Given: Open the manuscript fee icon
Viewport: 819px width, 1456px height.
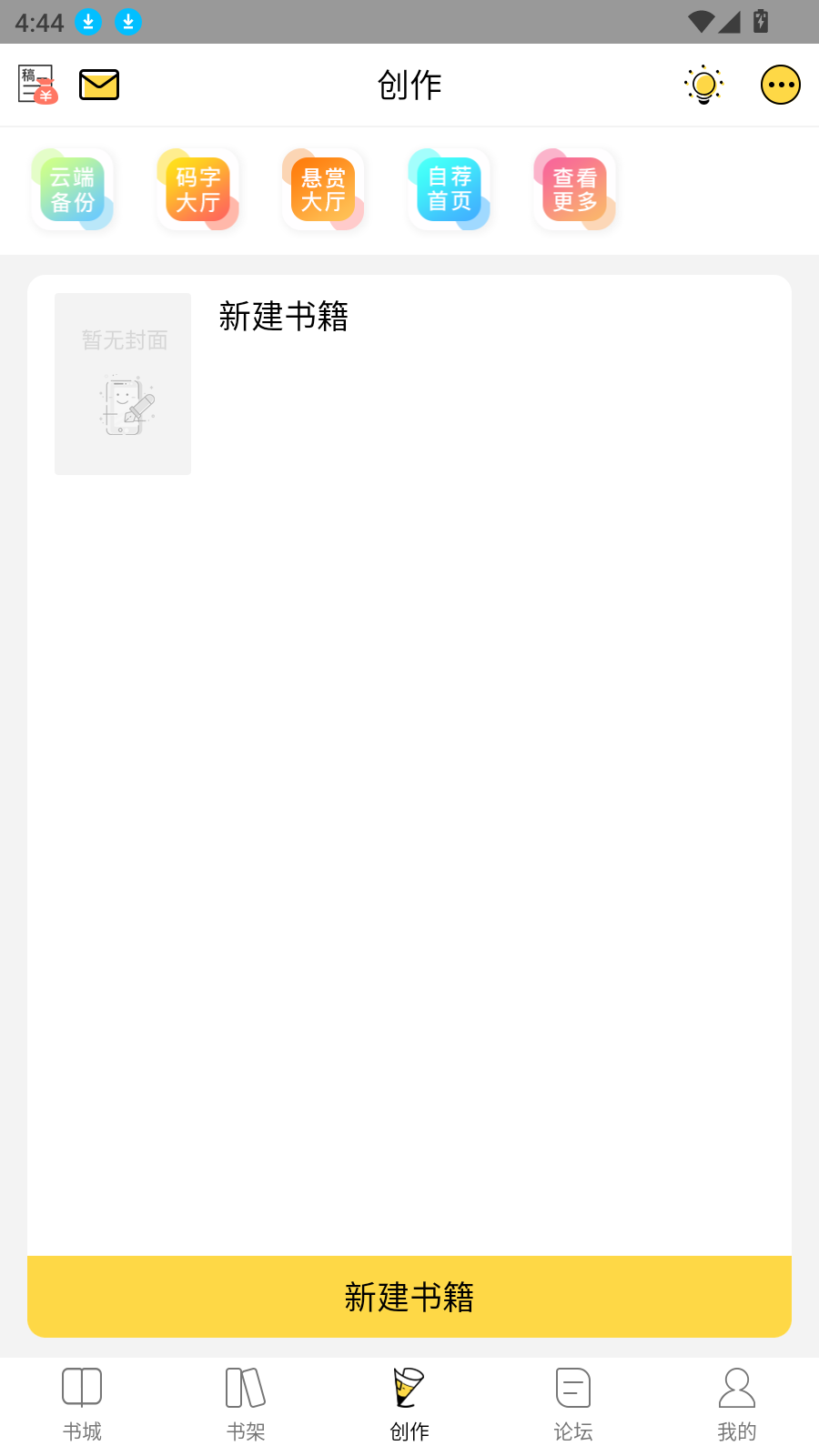Looking at the screenshot, I should click(38, 85).
